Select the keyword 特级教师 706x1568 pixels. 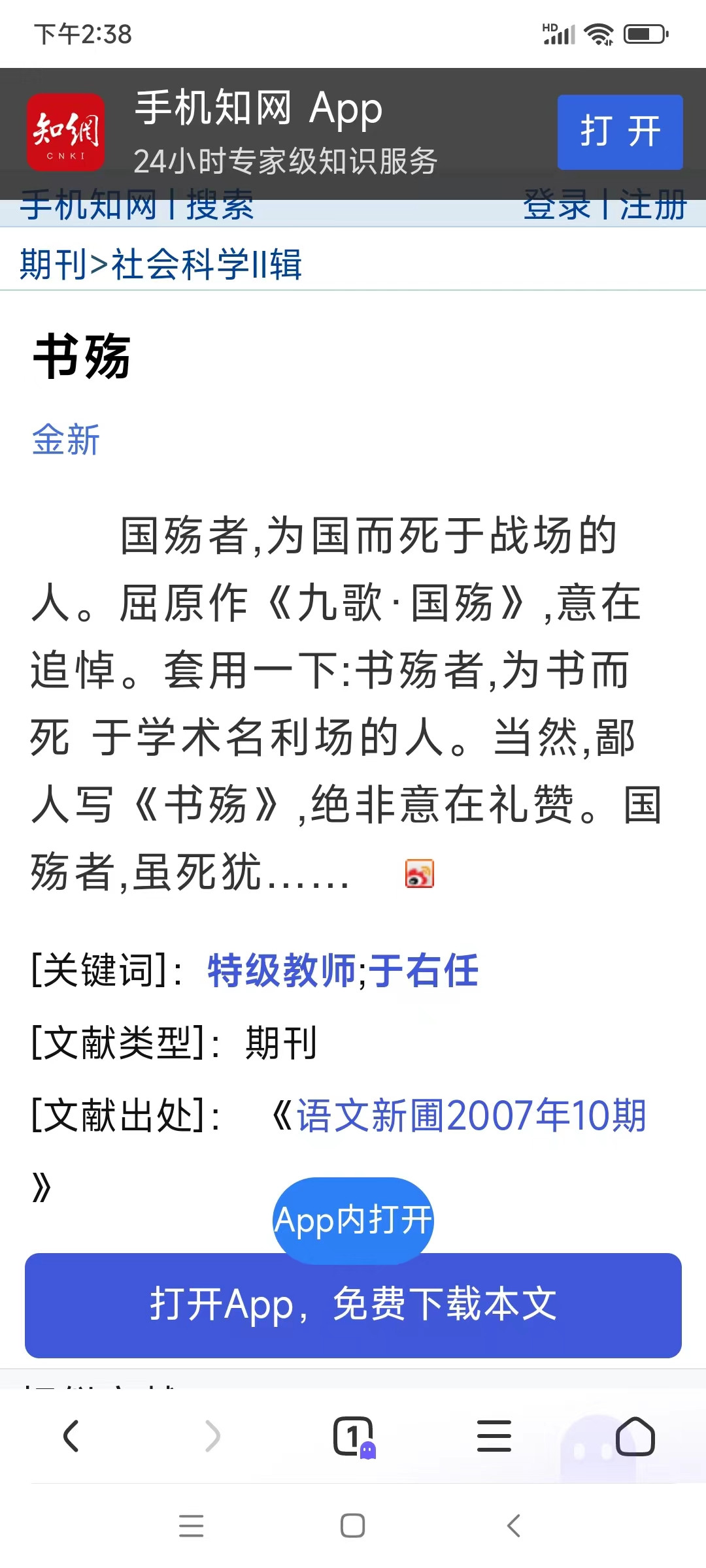(x=282, y=970)
